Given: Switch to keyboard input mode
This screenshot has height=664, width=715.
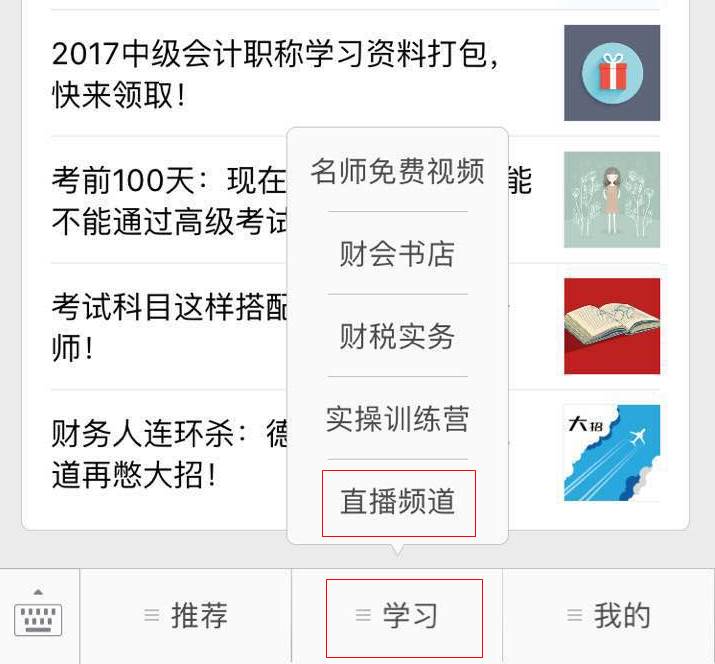Looking at the screenshot, I should [x=39, y=616].
